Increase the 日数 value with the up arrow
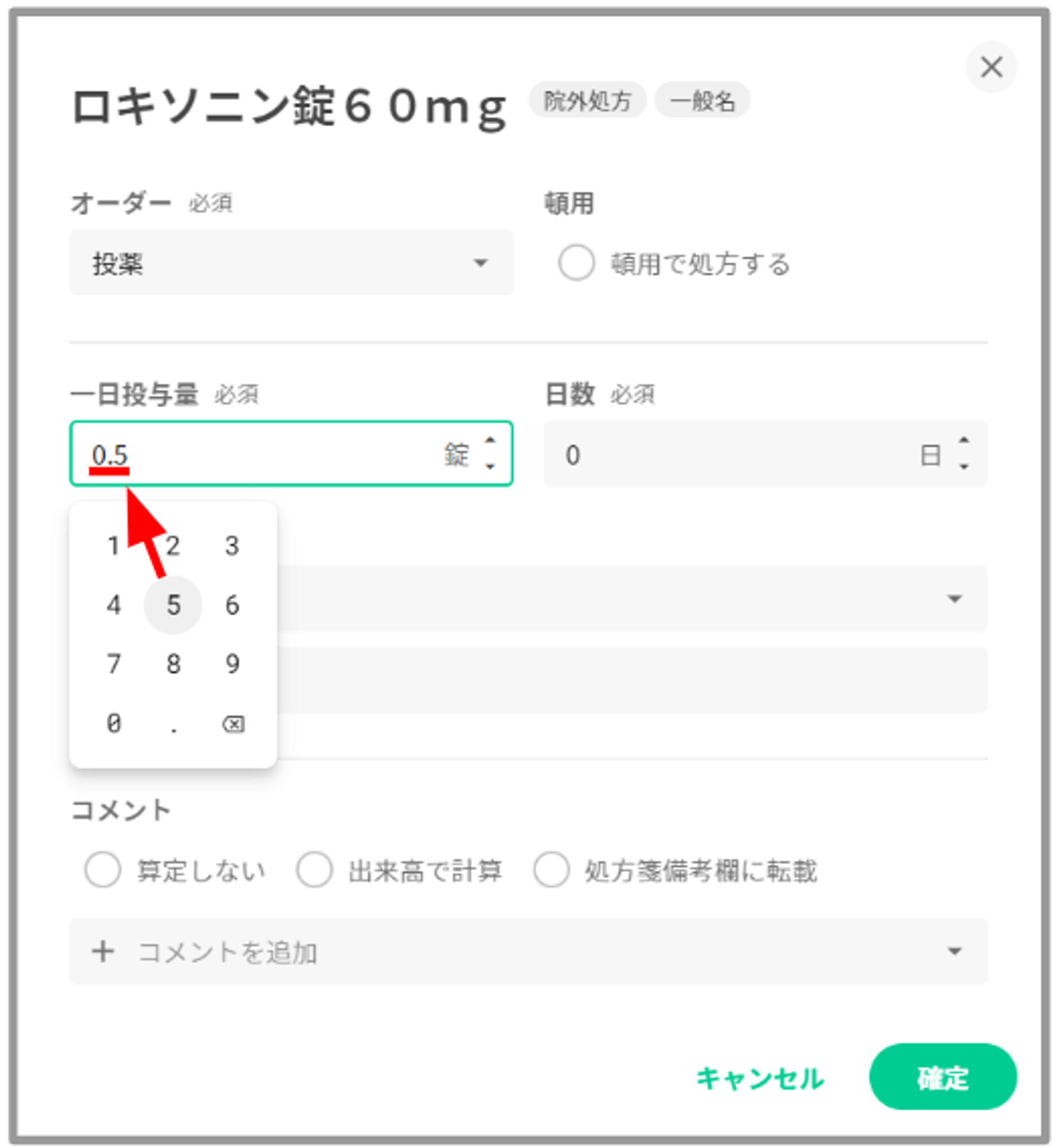The image size is (1057, 1148). click(x=965, y=440)
